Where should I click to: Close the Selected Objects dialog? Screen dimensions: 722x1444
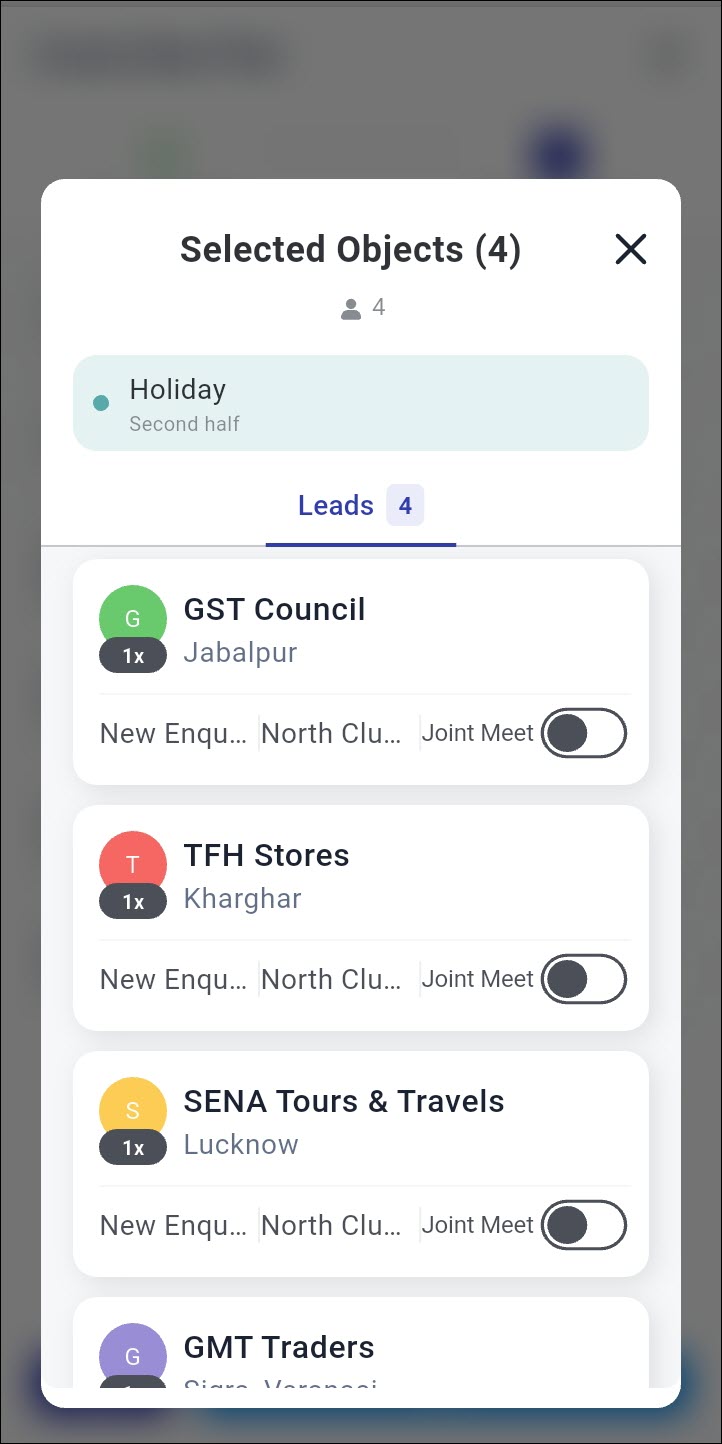[631, 249]
